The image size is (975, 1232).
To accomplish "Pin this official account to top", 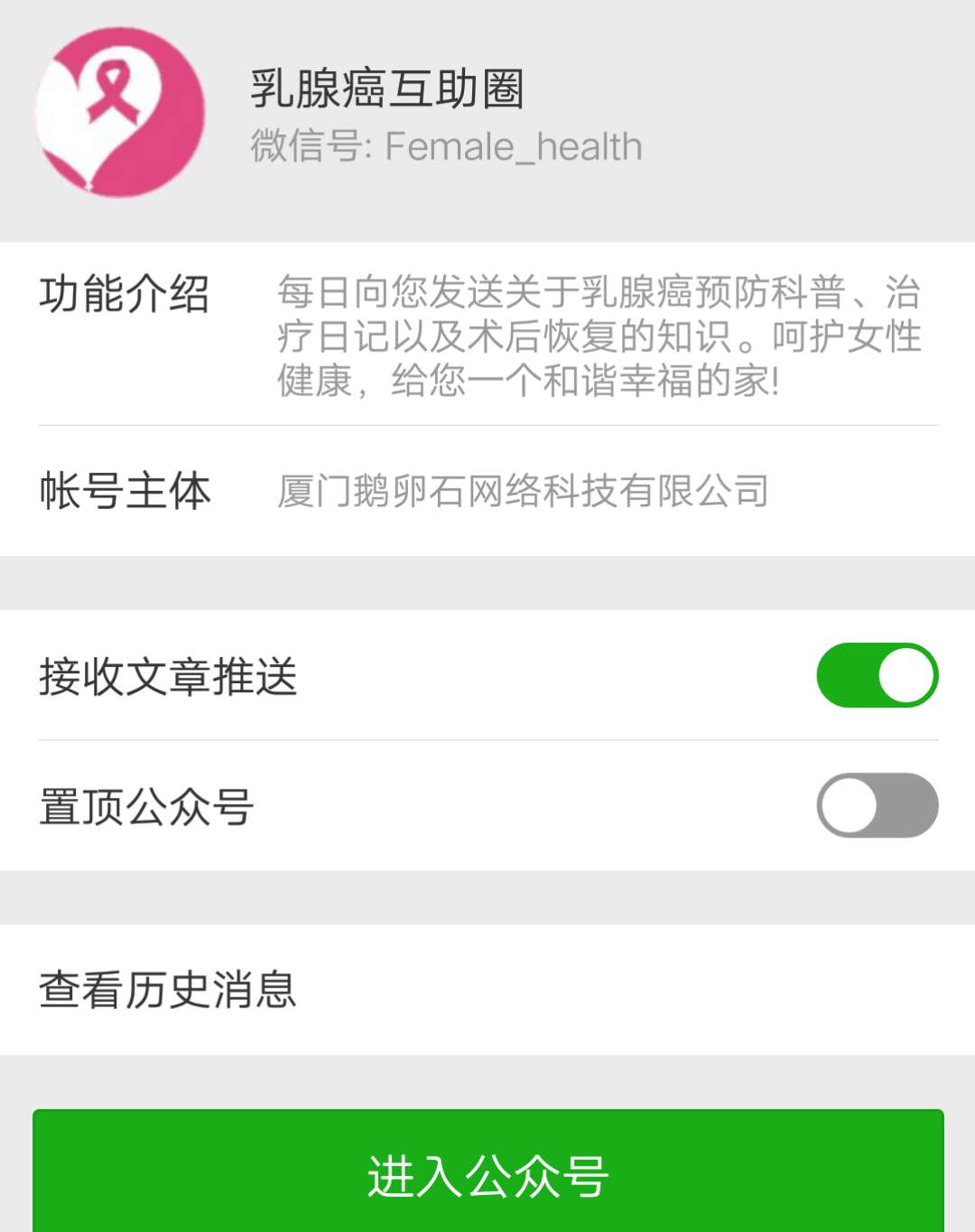I will [877, 806].
